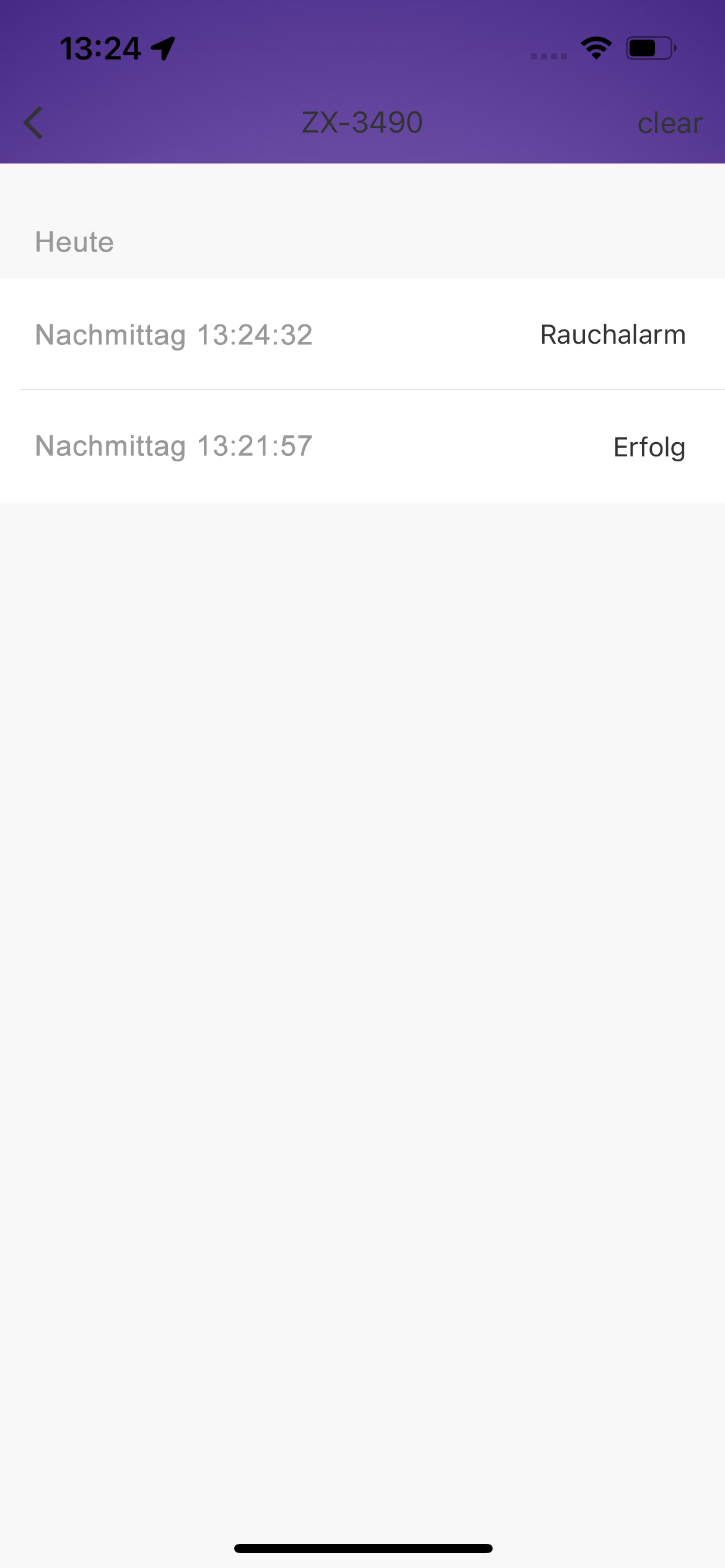Clear the ZX-3490 log history
This screenshot has width=725, height=1568.
coord(669,123)
